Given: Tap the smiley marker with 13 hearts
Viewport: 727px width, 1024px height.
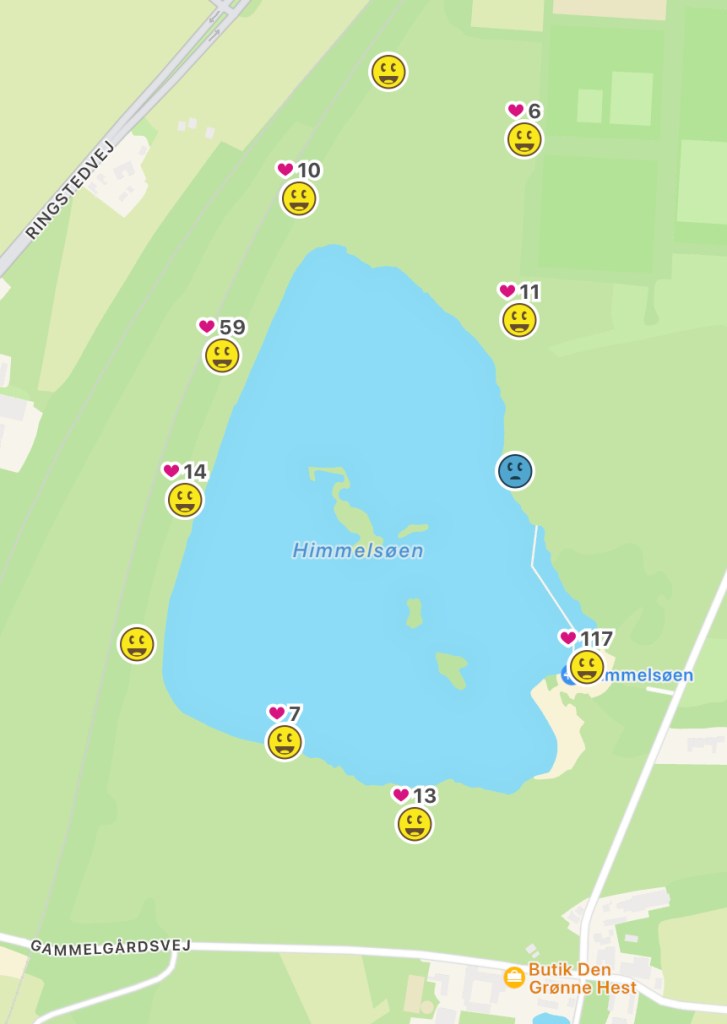Looking at the screenshot, I should point(415,824).
